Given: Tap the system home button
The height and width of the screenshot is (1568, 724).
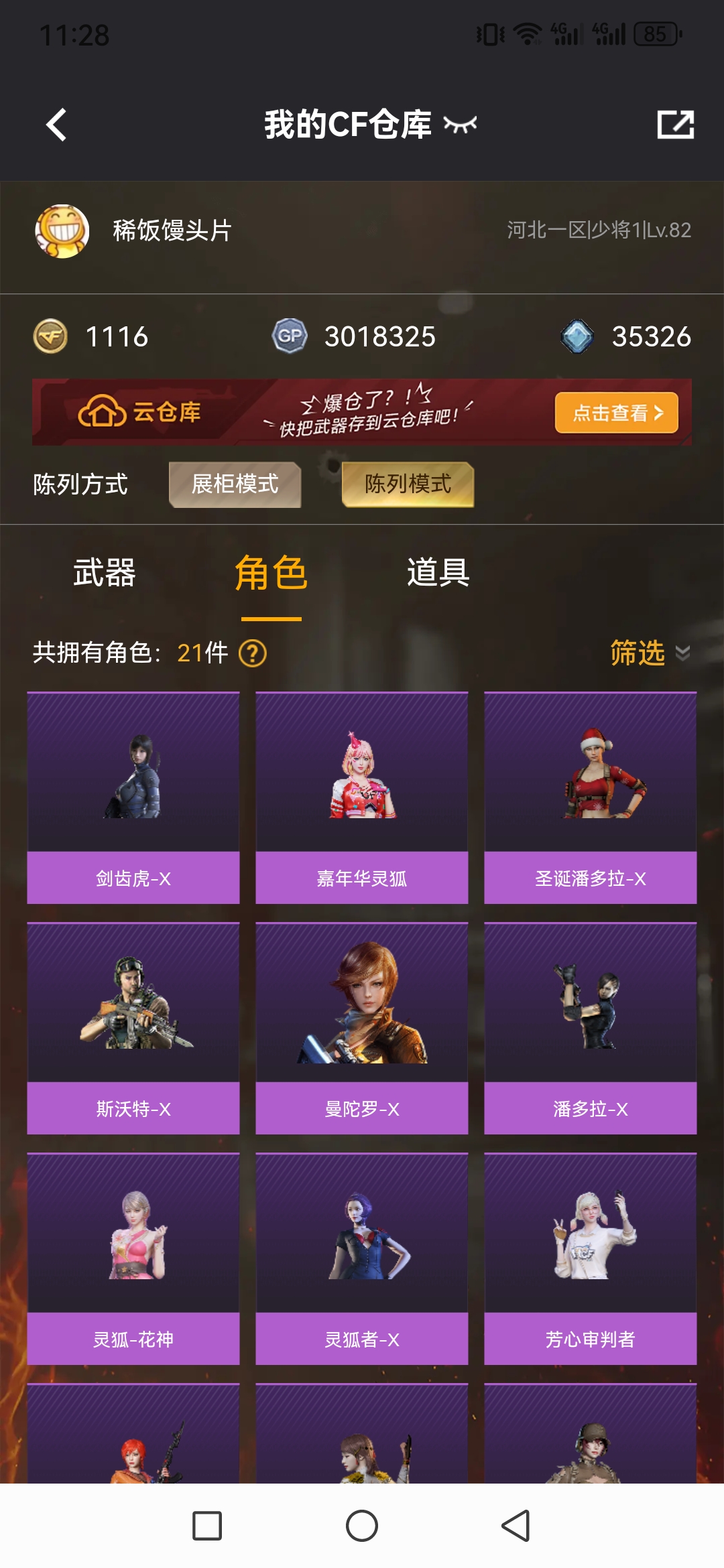Looking at the screenshot, I should coord(362,1526).
